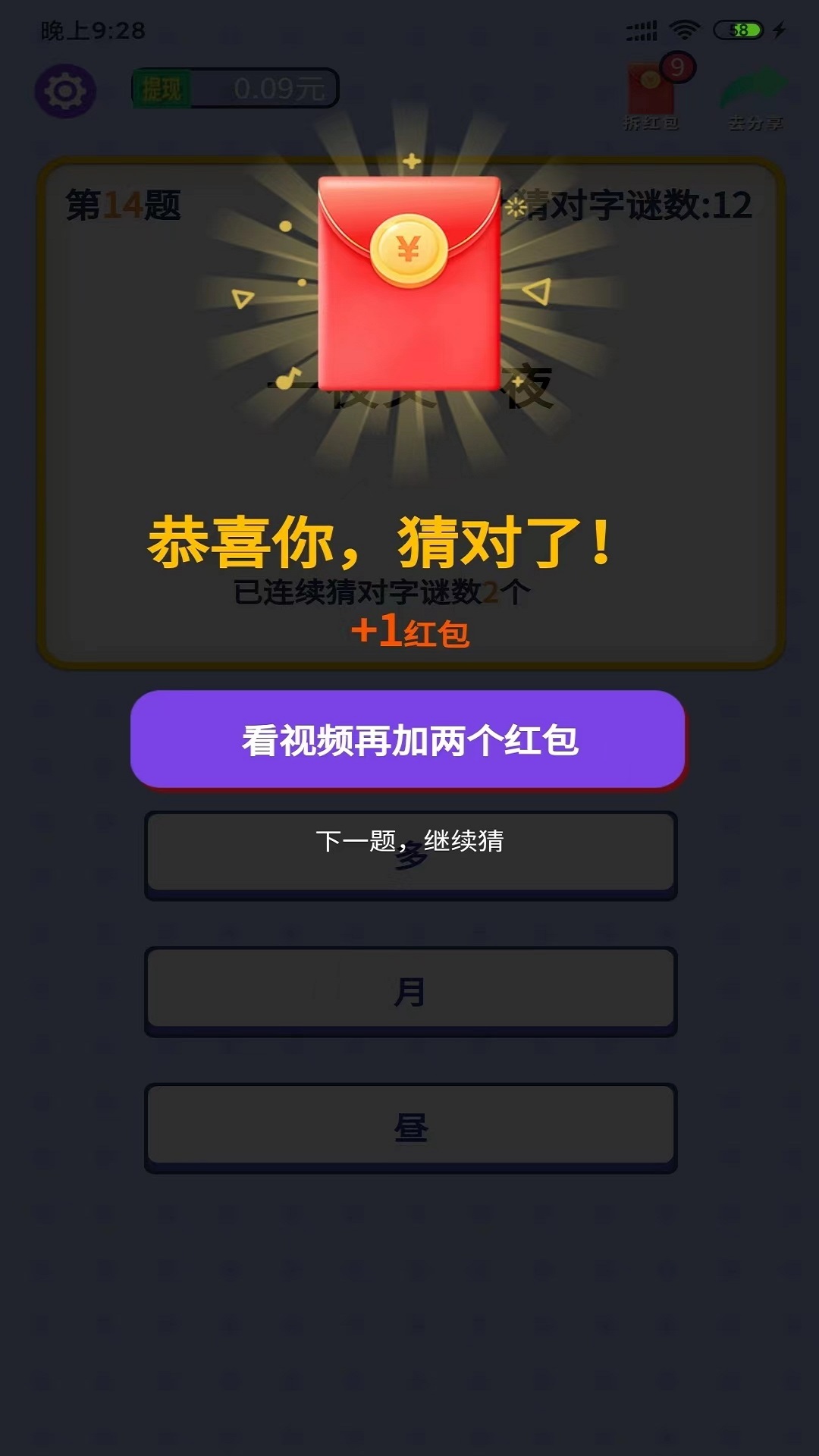Tap the gold ¥ coin on the envelope
The image size is (819, 1456).
click(x=409, y=250)
